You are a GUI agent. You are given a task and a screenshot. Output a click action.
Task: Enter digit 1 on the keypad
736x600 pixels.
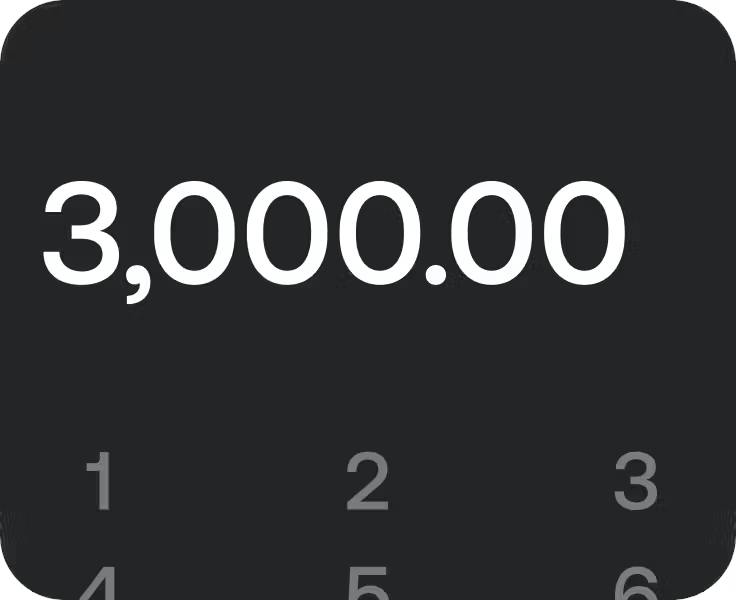(x=100, y=481)
